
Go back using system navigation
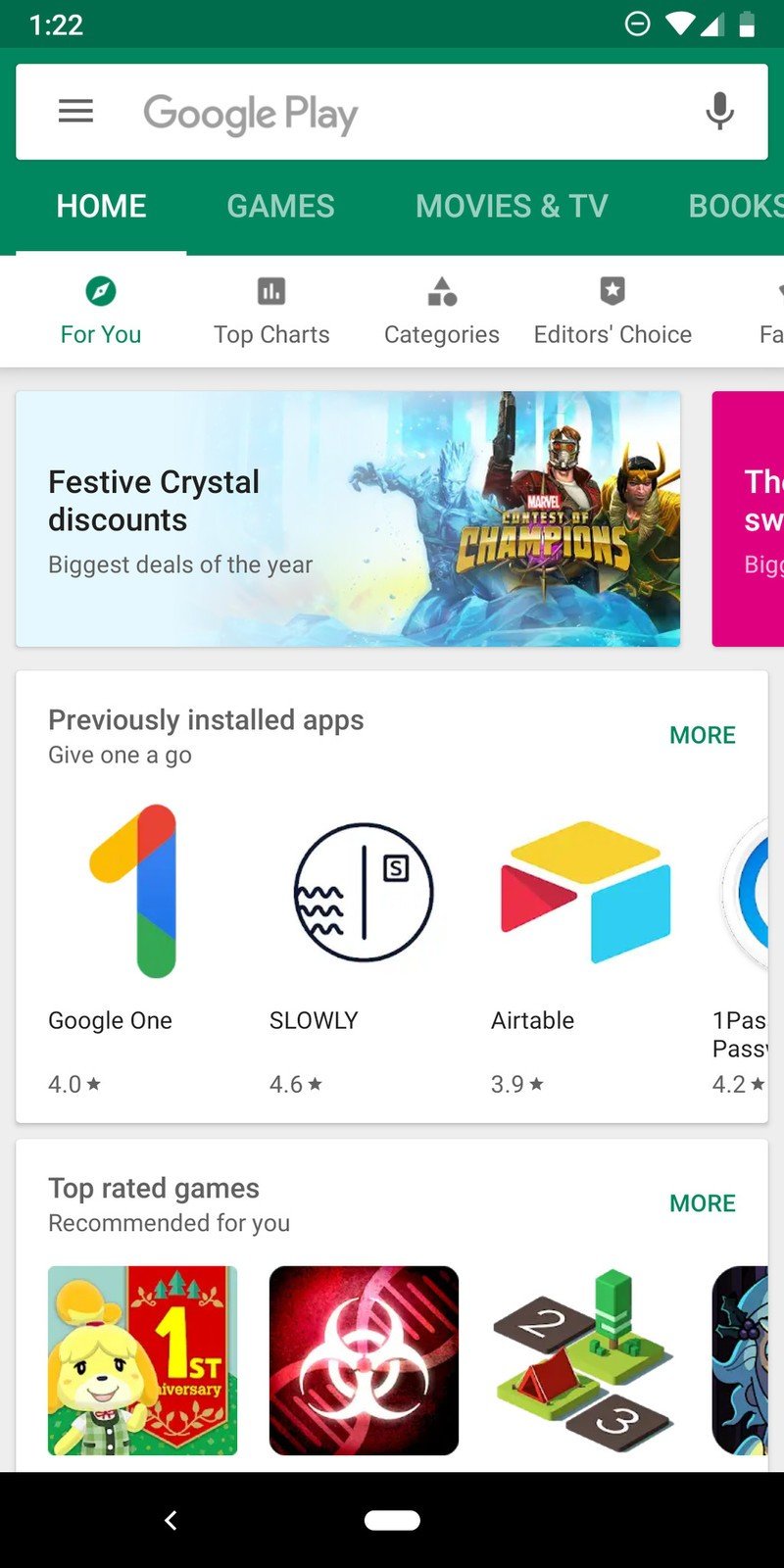pyautogui.click(x=171, y=1520)
